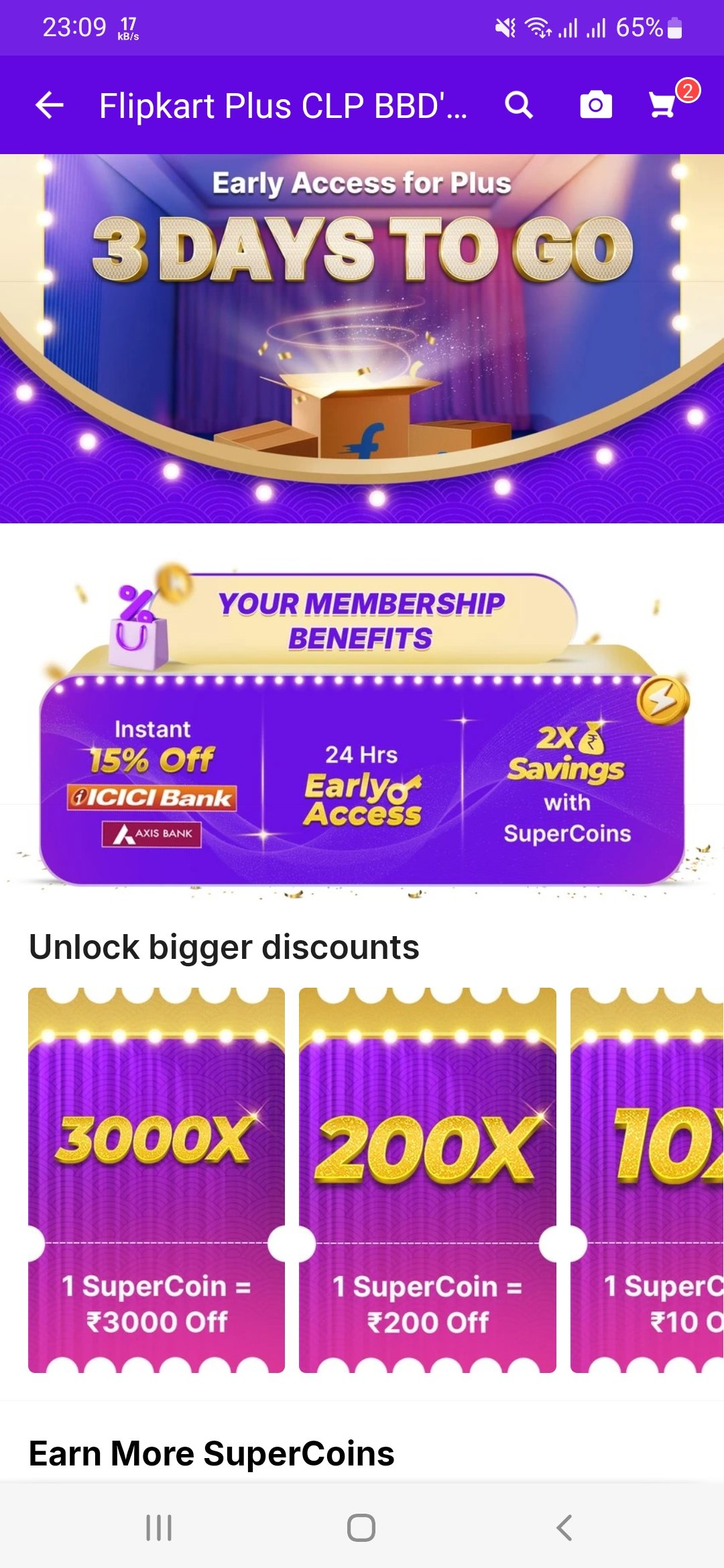Open the 10X SuperCoin discount card
The width and height of the screenshot is (724, 1568).
tap(647, 1180)
